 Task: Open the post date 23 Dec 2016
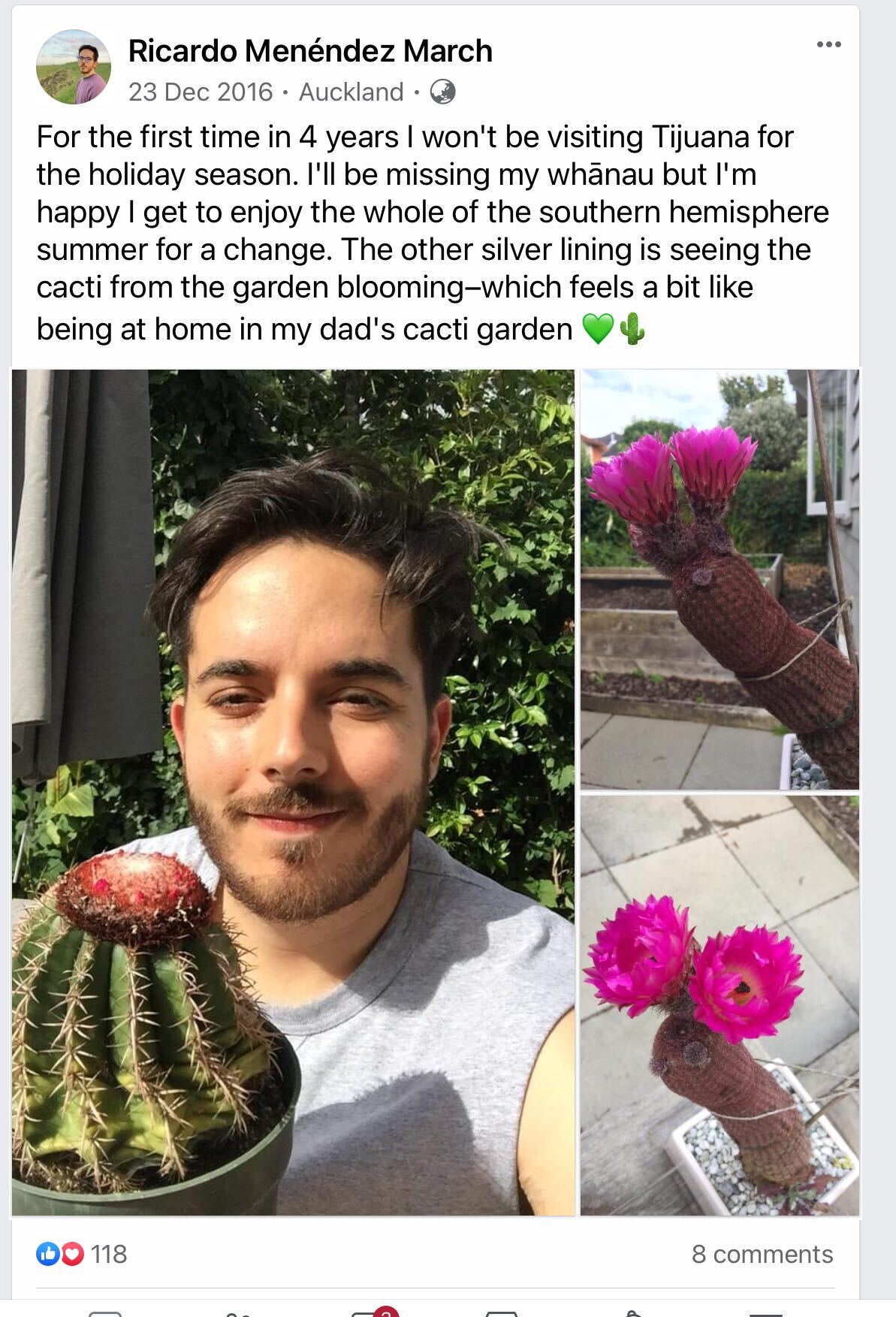point(200,92)
